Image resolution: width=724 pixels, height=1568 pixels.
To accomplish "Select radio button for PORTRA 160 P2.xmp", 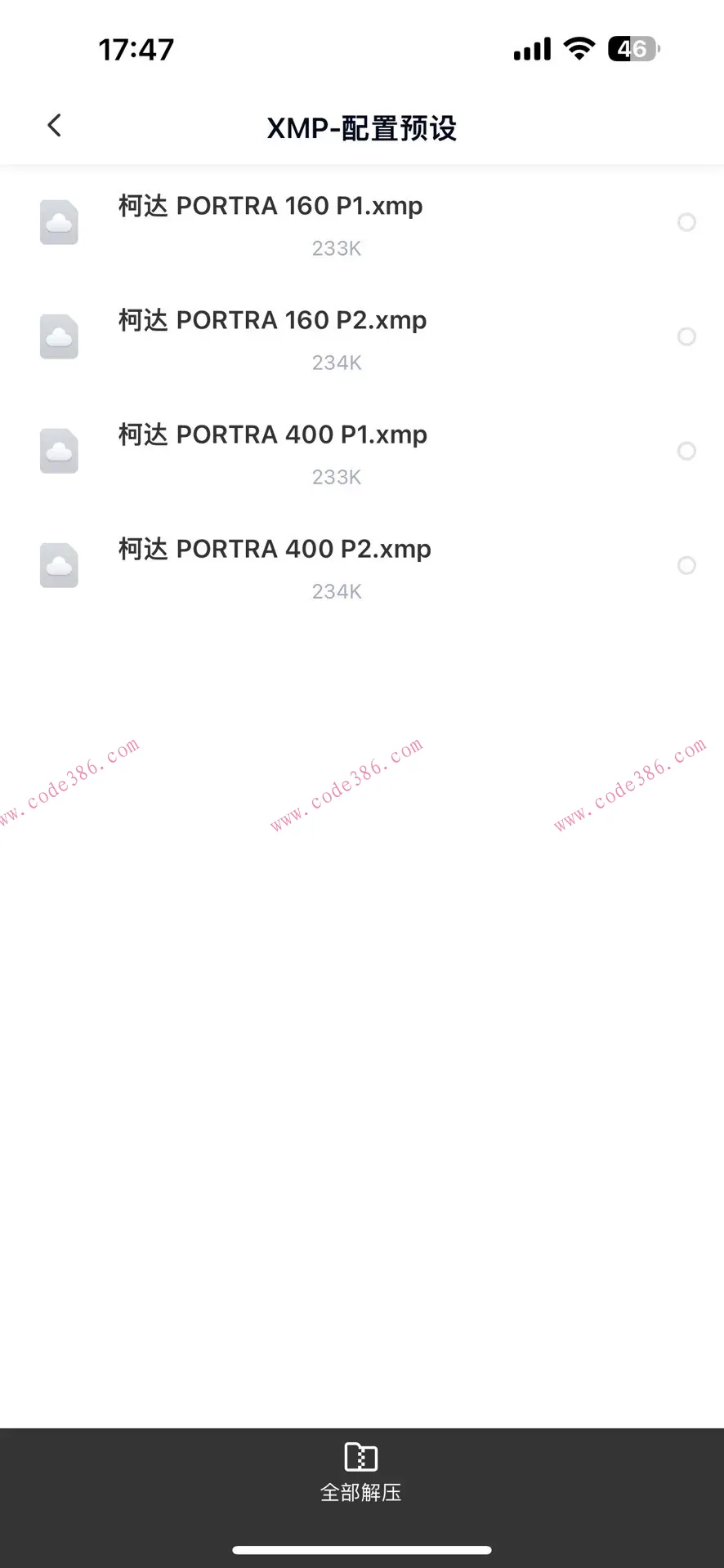I will coord(686,336).
